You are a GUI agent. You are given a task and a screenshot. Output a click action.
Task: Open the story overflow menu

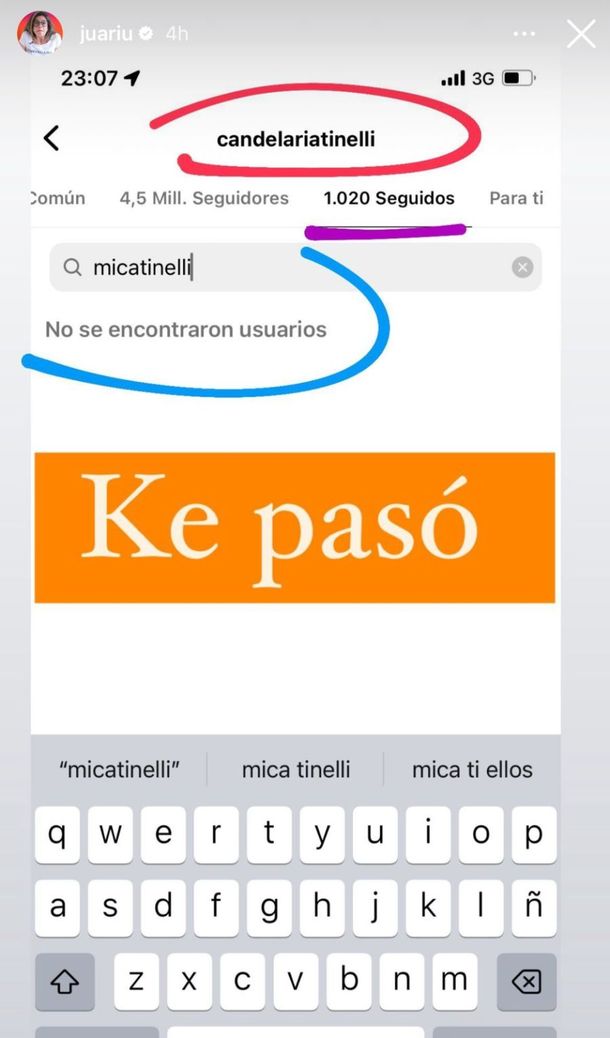tap(523, 34)
